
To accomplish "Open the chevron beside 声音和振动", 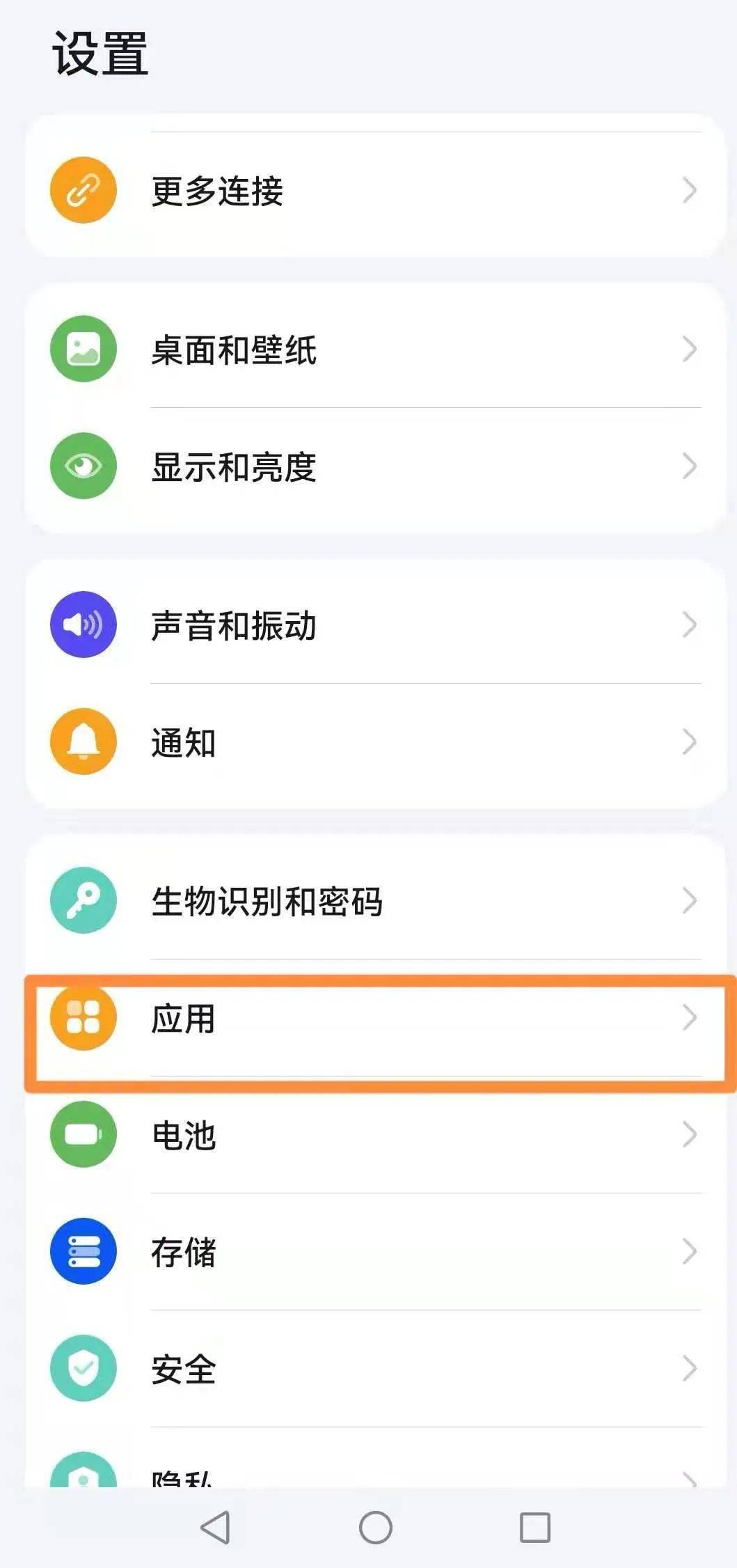I will (688, 625).
